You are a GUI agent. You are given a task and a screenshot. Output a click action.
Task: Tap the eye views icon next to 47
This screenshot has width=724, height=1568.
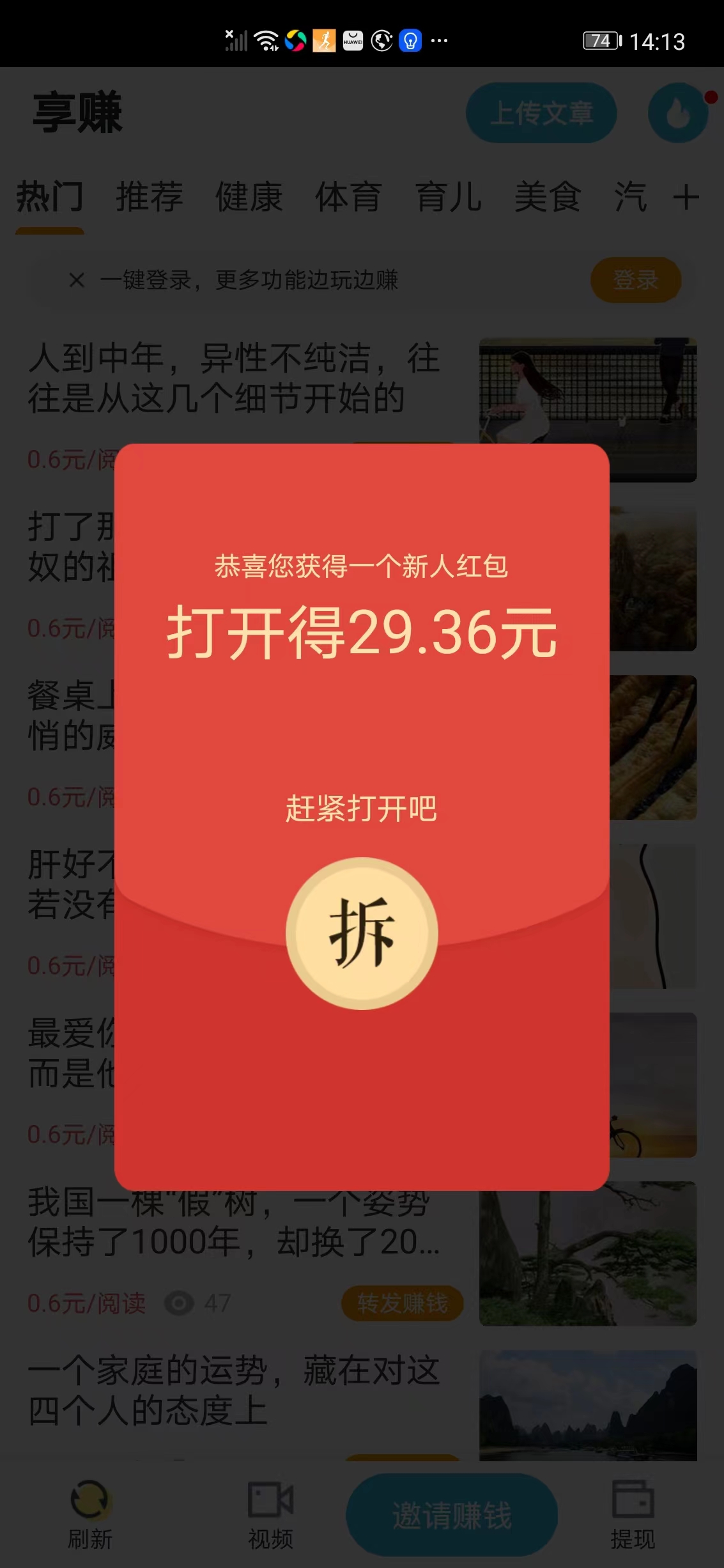click(181, 1301)
